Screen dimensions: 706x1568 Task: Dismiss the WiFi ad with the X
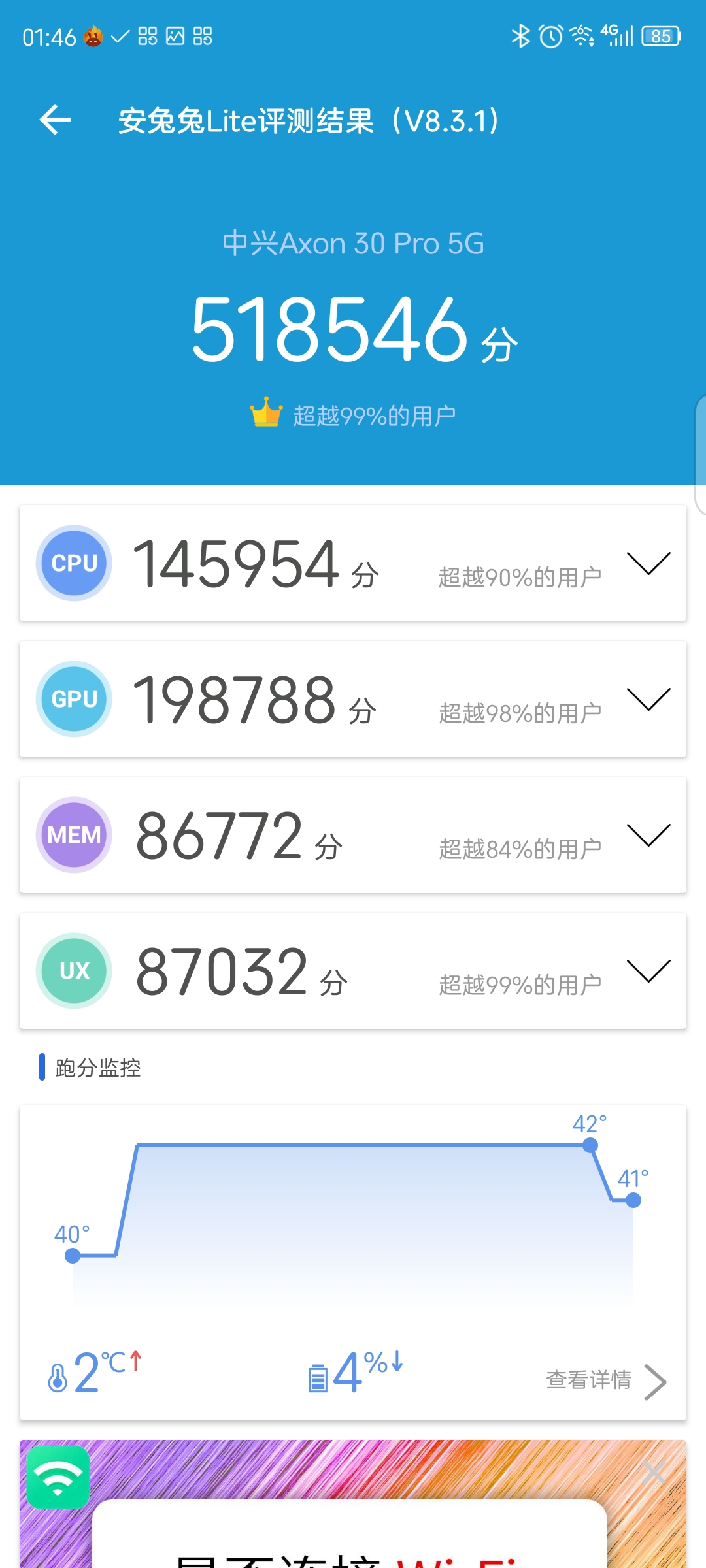(654, 1473)
